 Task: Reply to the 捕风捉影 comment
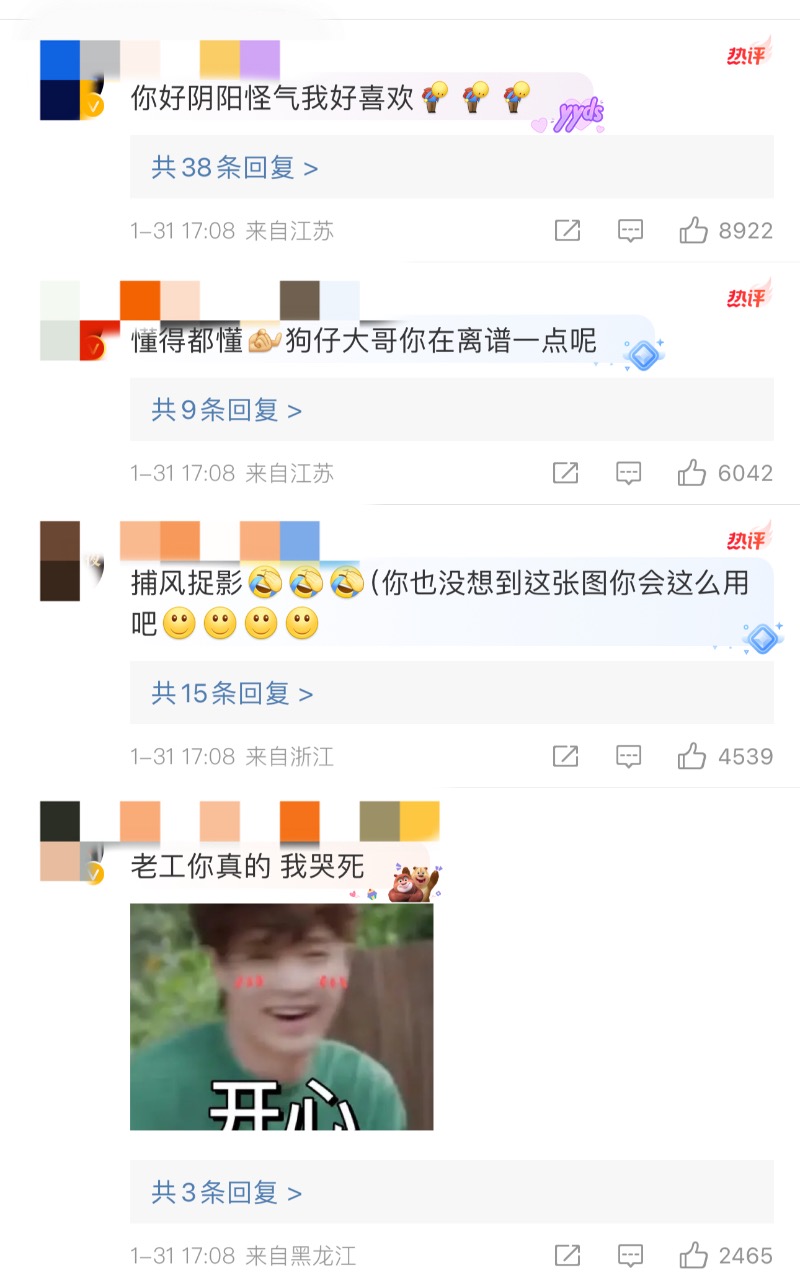(628, 757)
